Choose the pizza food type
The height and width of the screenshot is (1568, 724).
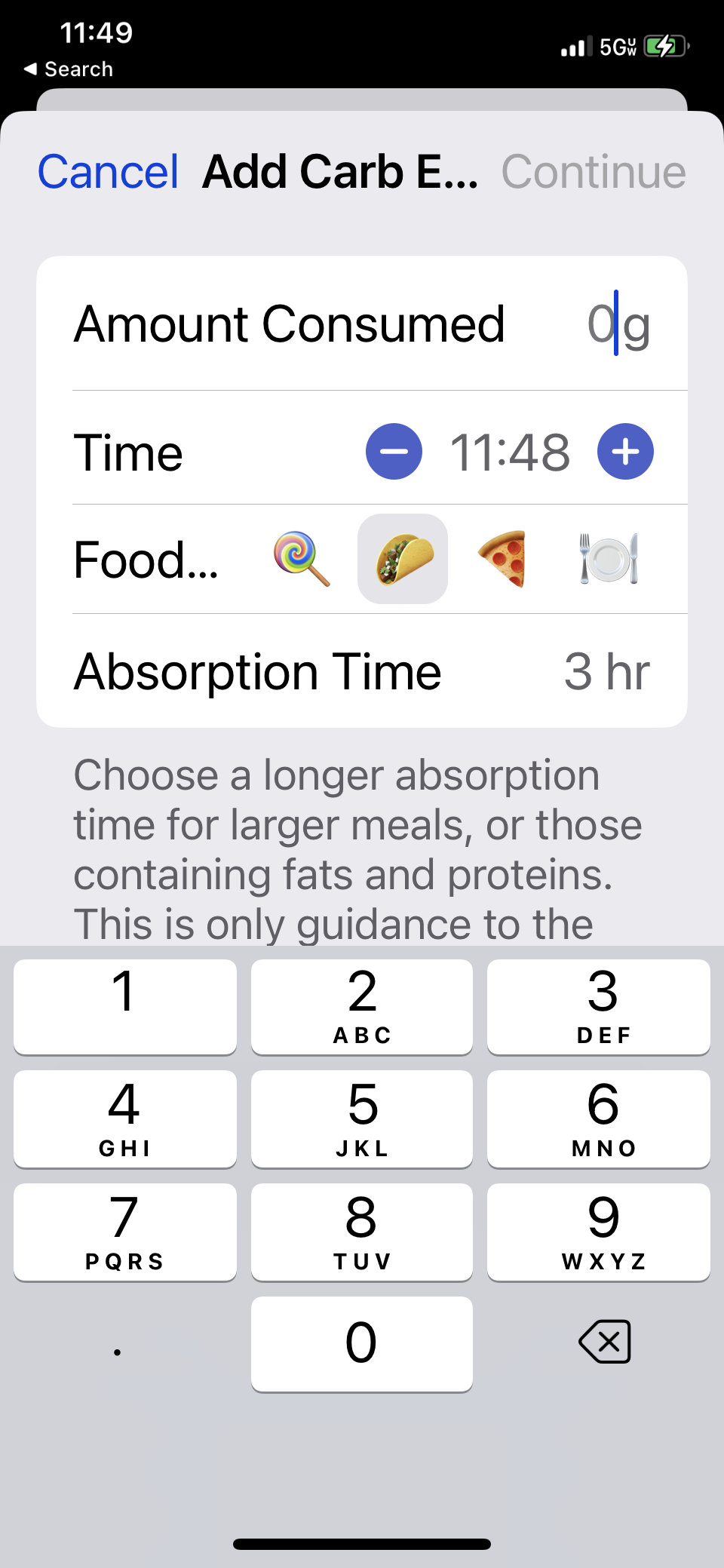point(503,559)
